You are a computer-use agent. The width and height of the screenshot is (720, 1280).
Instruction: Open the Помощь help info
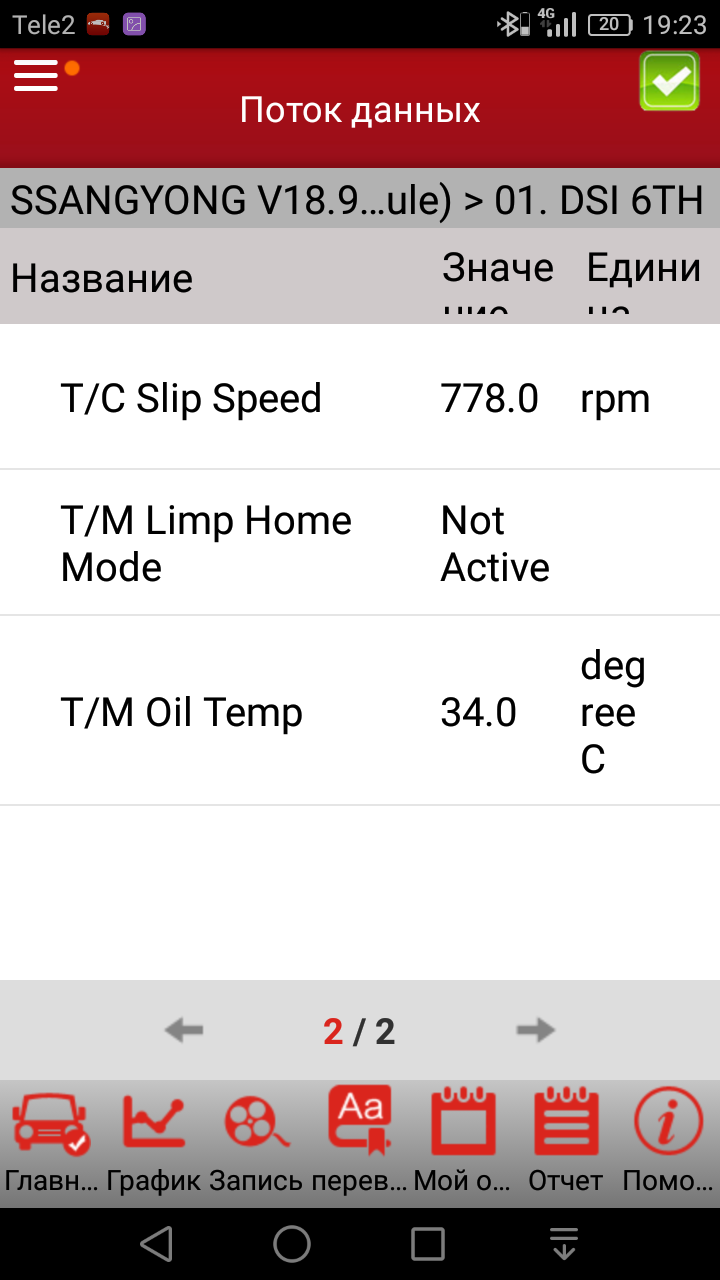(x=668, y=1140)
